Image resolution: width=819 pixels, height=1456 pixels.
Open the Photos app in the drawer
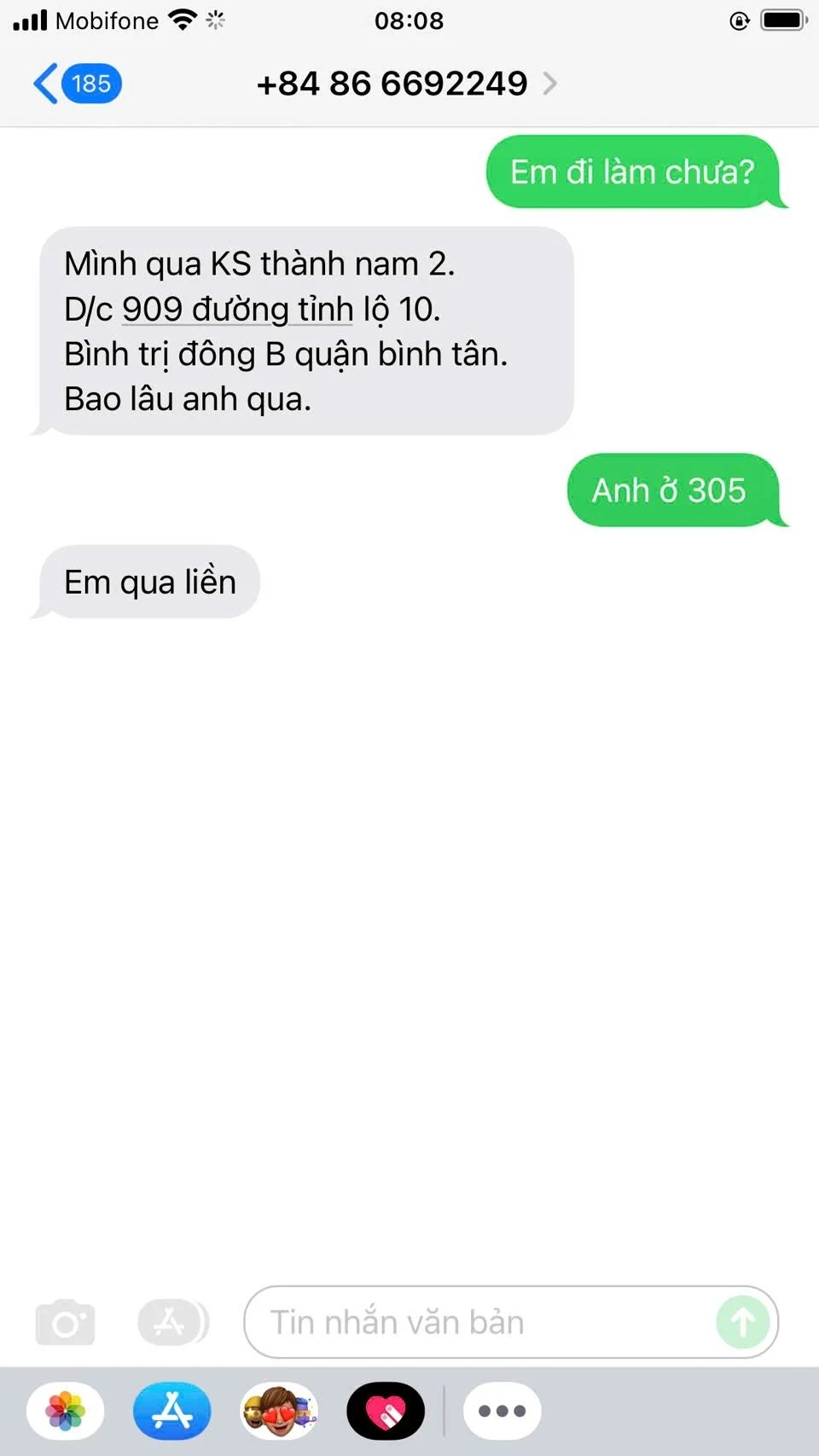coord(66,1411)
